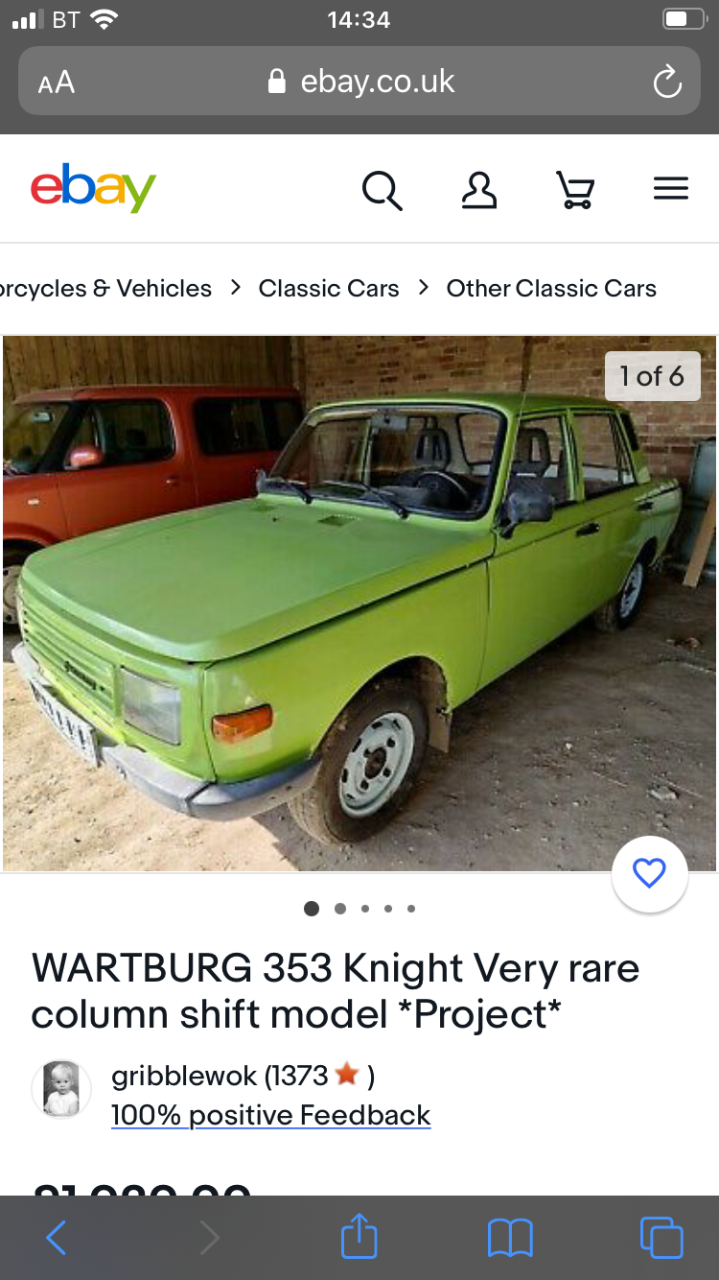Open the shopping basket
This screenshot has width=719, height=1280.
(x=575, y=189)
